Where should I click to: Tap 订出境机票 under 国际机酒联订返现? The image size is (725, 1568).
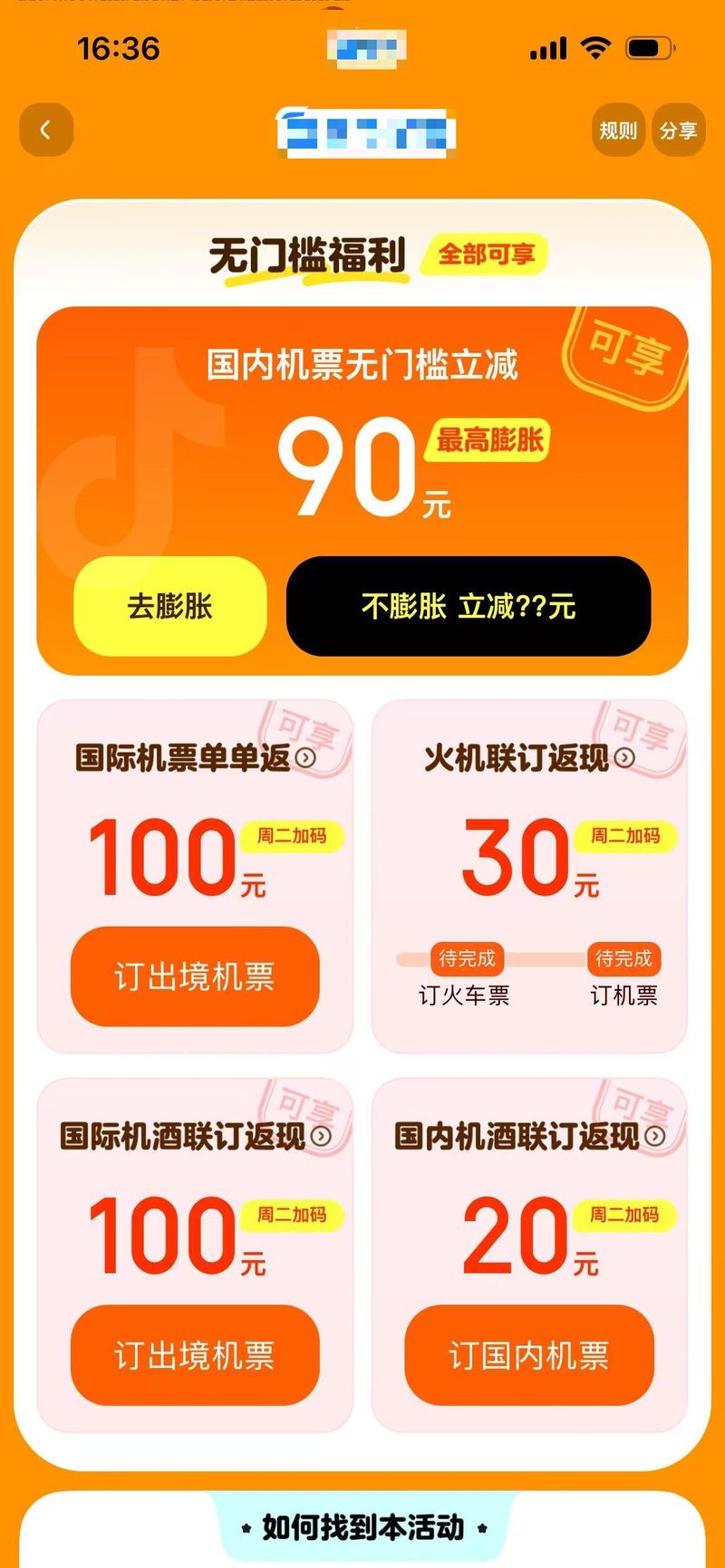pyautogui.click(x=195, y=1355)
